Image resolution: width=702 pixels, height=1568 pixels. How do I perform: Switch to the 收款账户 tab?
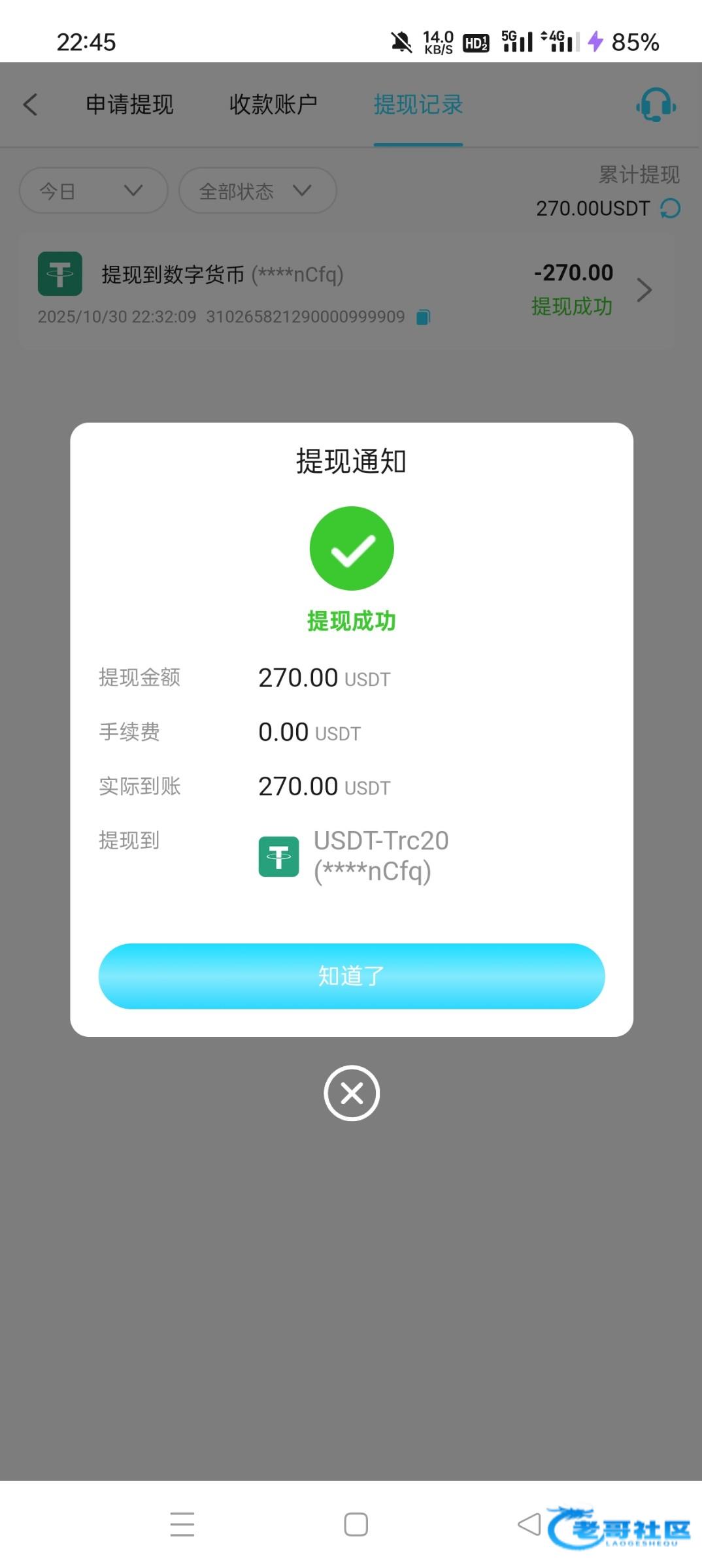tap(273, 105)
